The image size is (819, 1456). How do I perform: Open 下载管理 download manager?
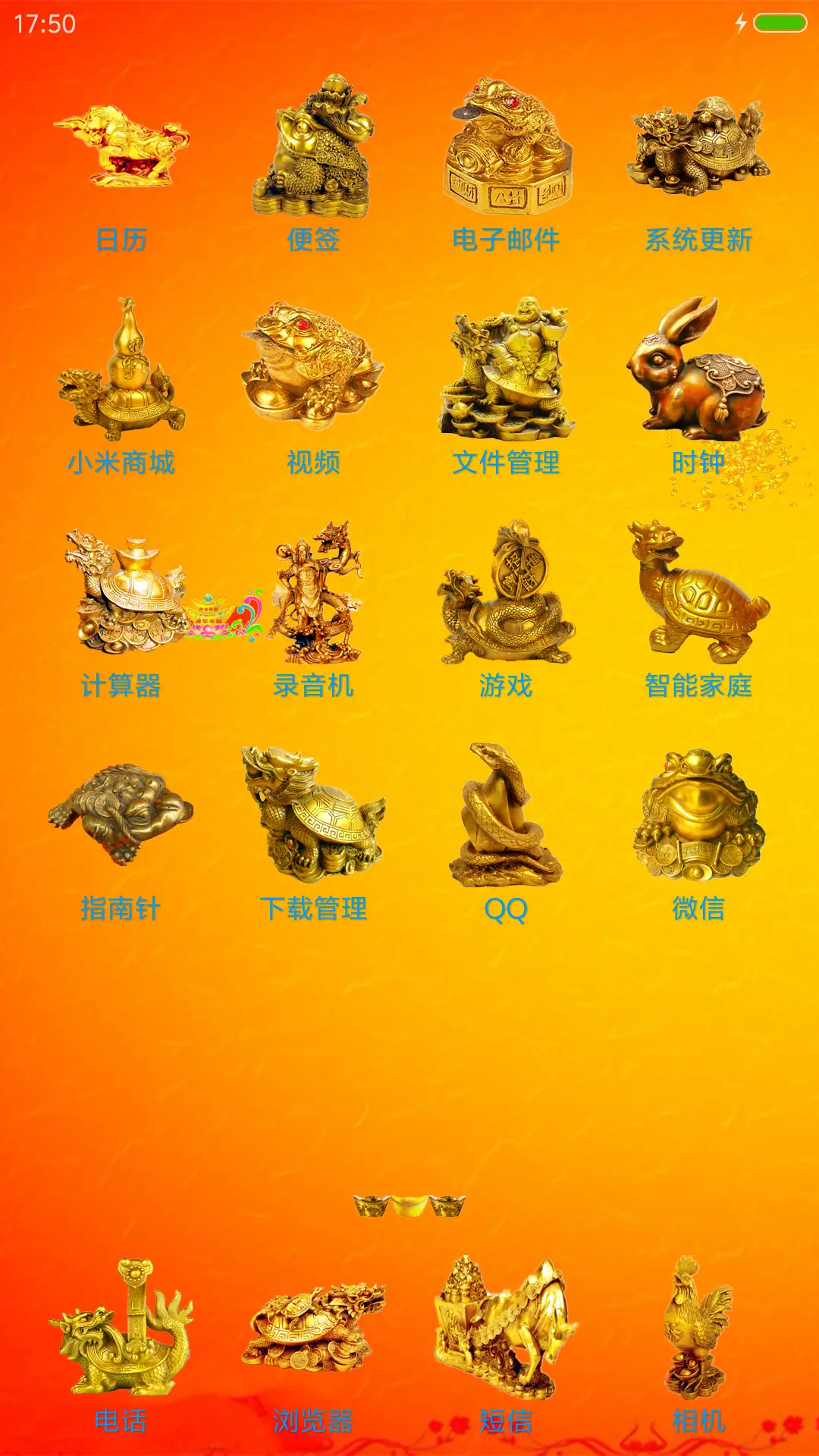[x=313, y=815]
